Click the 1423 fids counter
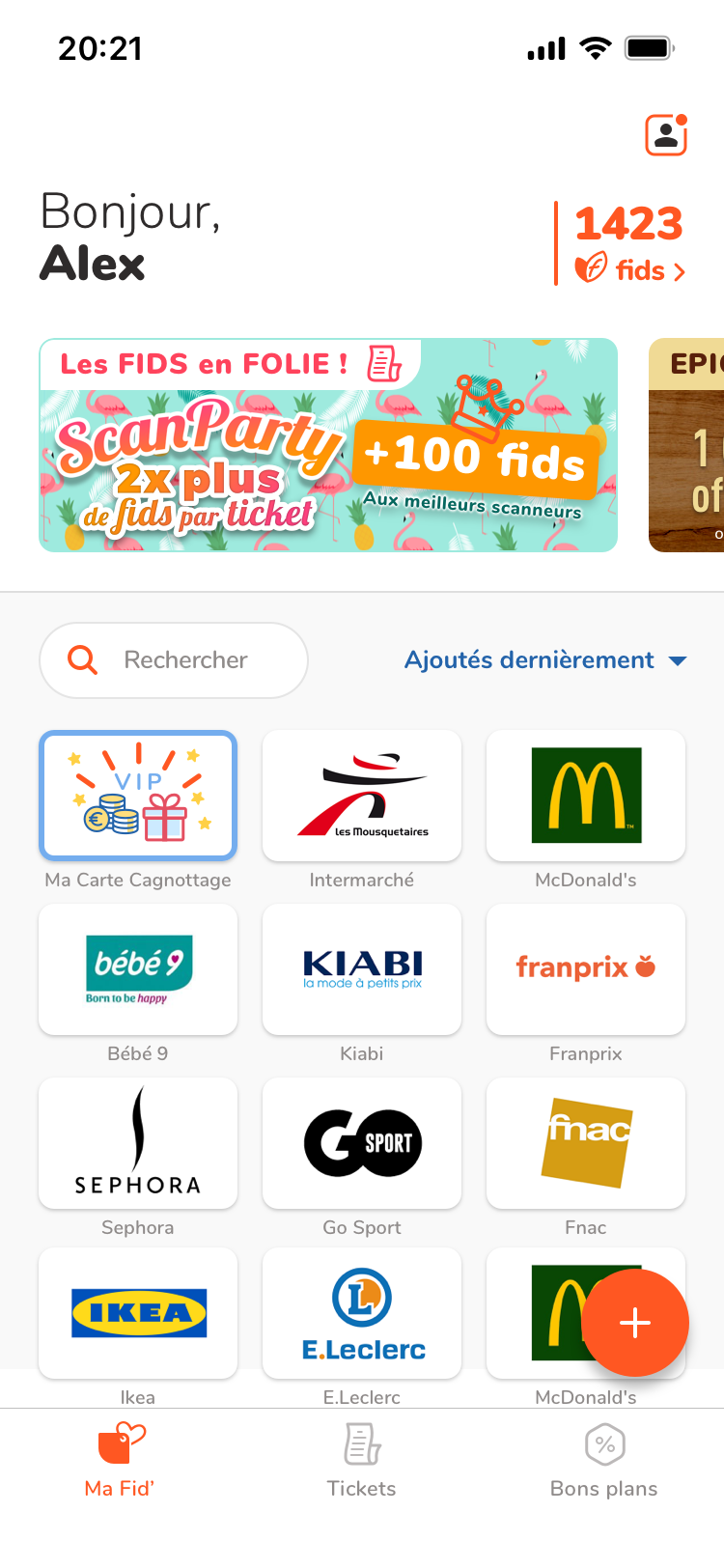724x1568 pixels. (629, 225)
